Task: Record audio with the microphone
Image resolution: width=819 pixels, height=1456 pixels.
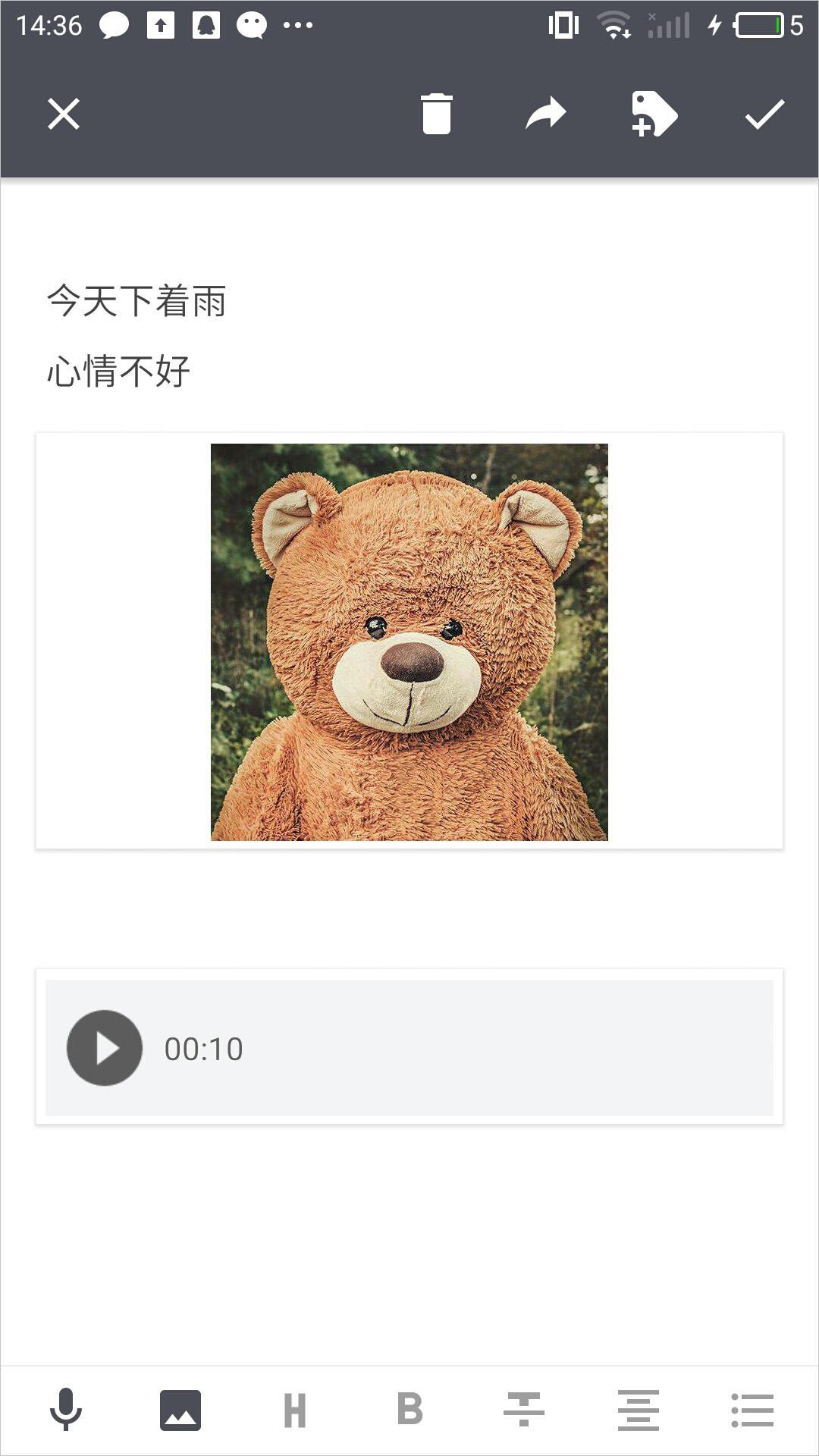Action: (66, 1410)
